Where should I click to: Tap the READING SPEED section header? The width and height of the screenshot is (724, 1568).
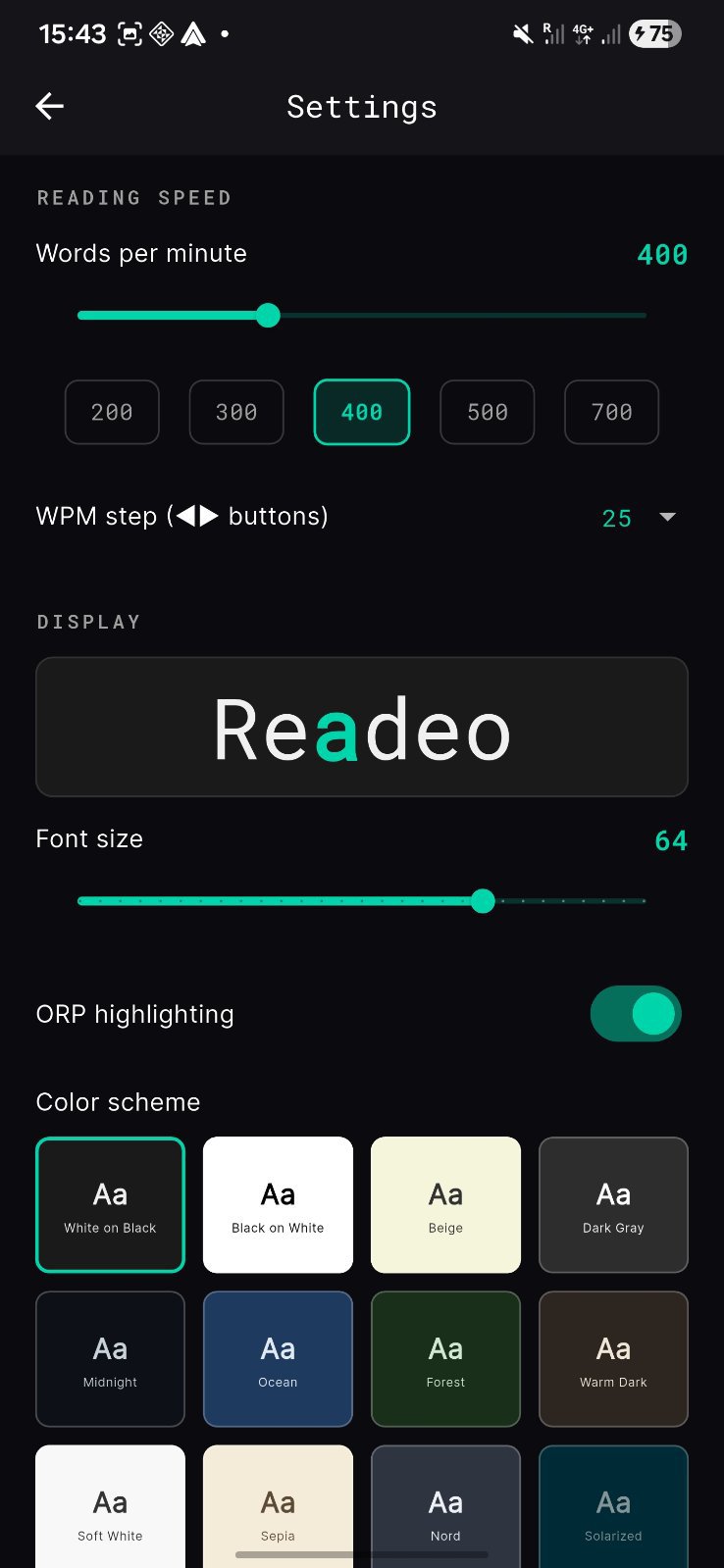click(x=134, y=197)
